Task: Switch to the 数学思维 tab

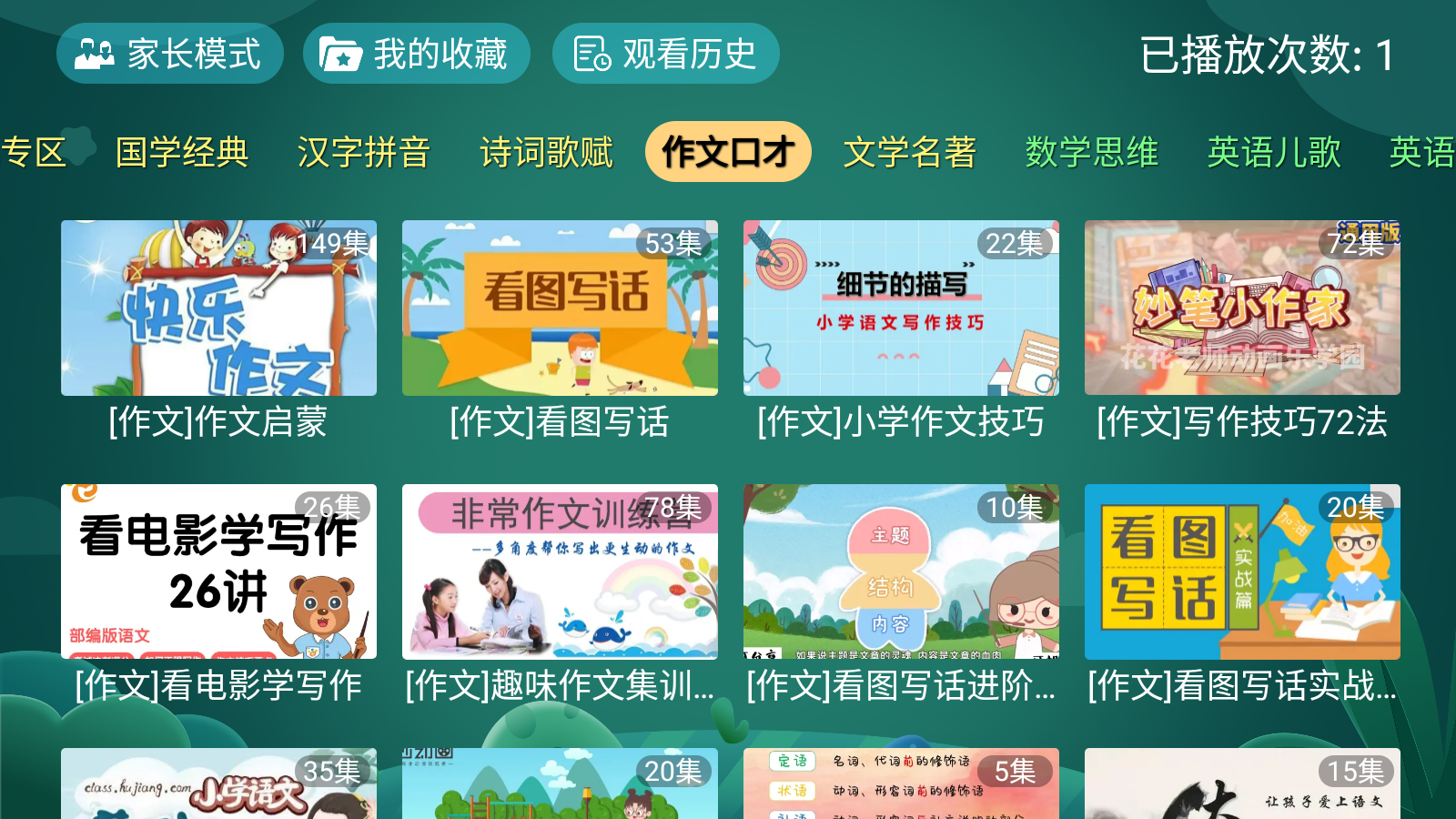Action: tap(1091, 152)
